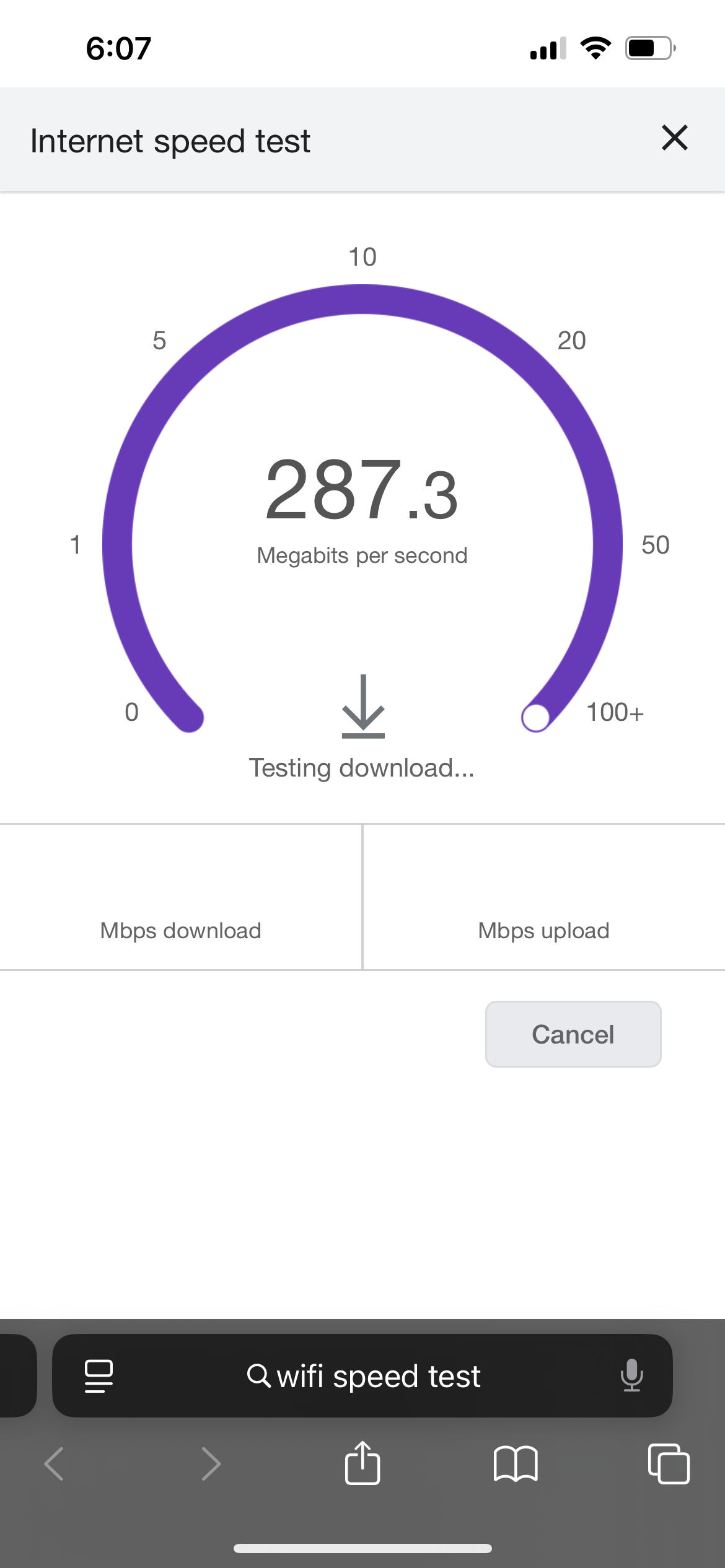Viewport: 725px width, 1568px height.
Task: Close the Internet speed test dialog
Action: (674, 138)
